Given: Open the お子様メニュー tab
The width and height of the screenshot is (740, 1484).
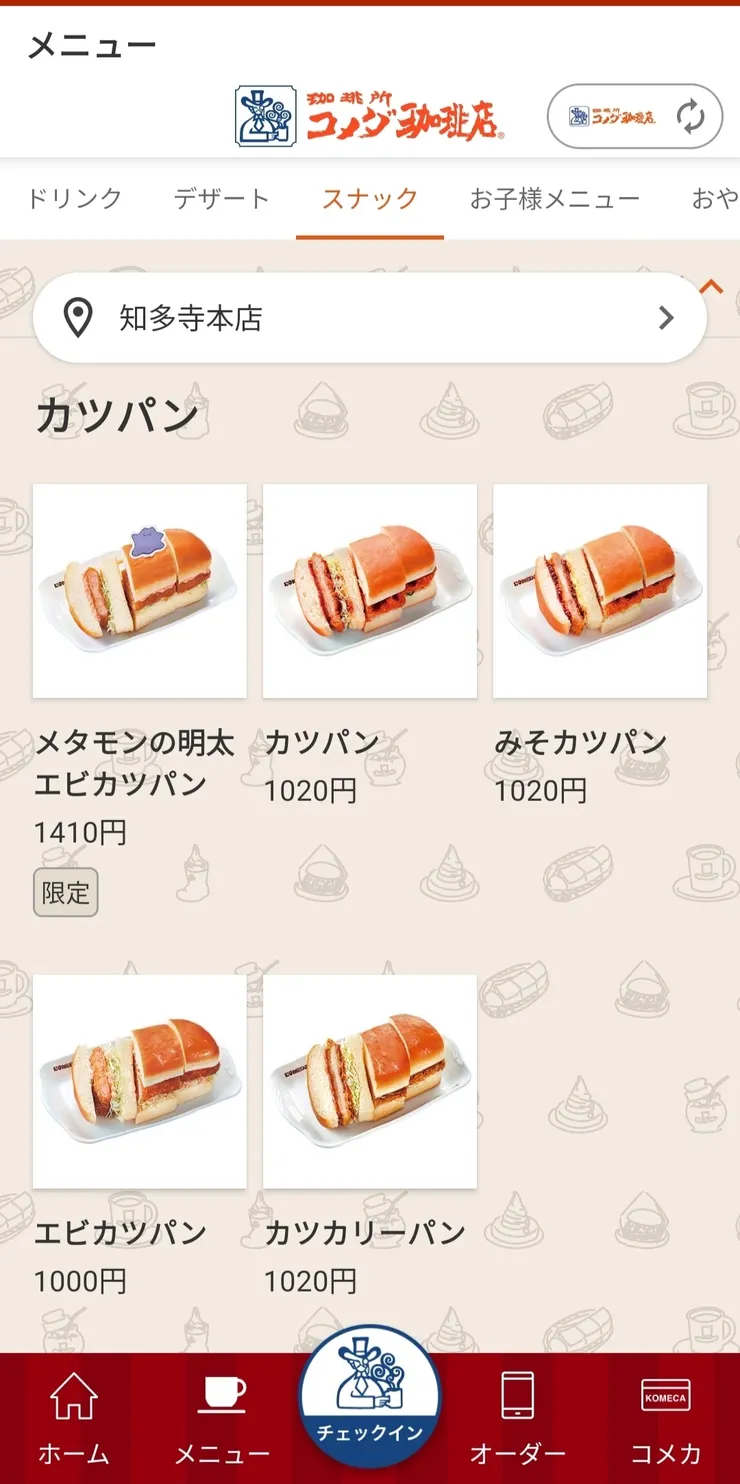Looking at the screenshot, I should (555, 199).
